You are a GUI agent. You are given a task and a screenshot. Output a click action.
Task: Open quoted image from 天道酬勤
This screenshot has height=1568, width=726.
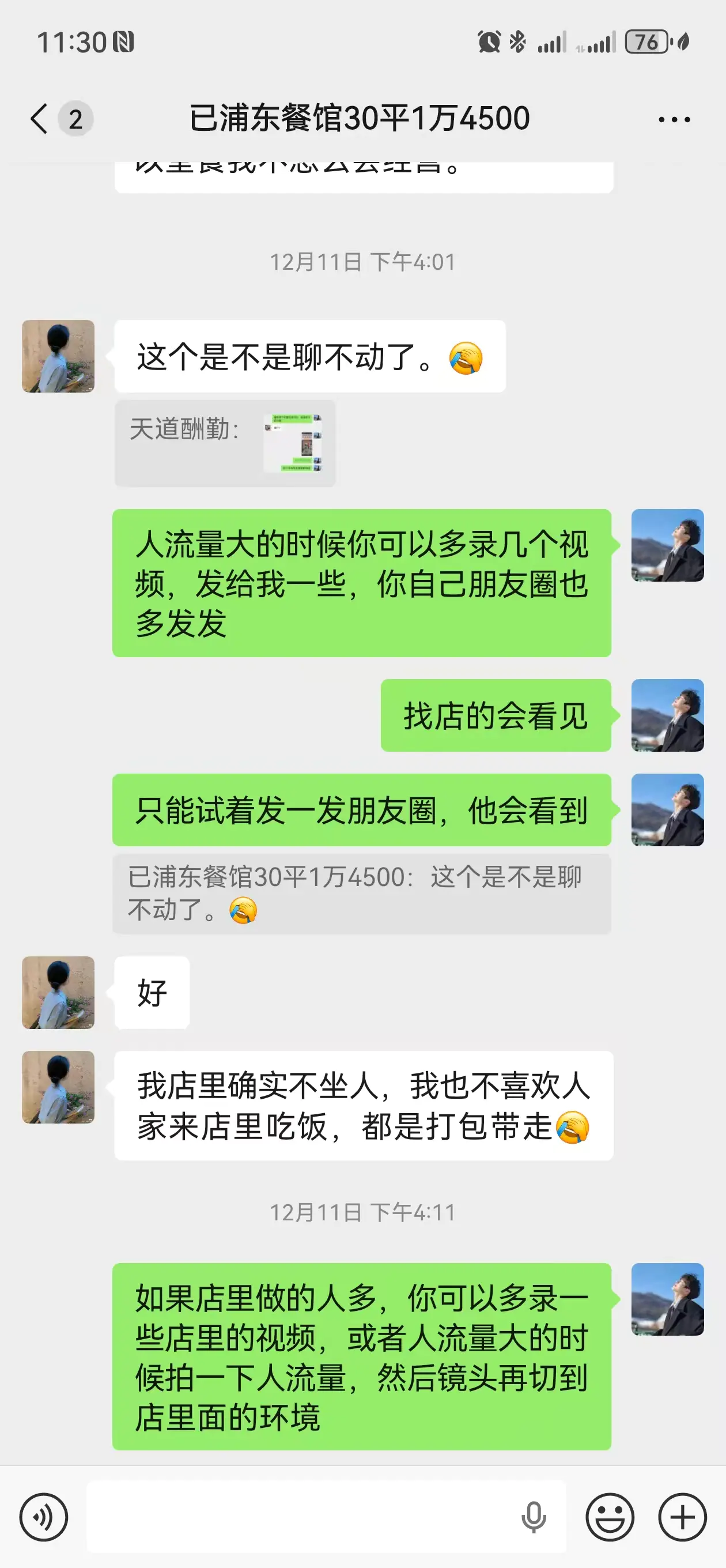point(292,443)
